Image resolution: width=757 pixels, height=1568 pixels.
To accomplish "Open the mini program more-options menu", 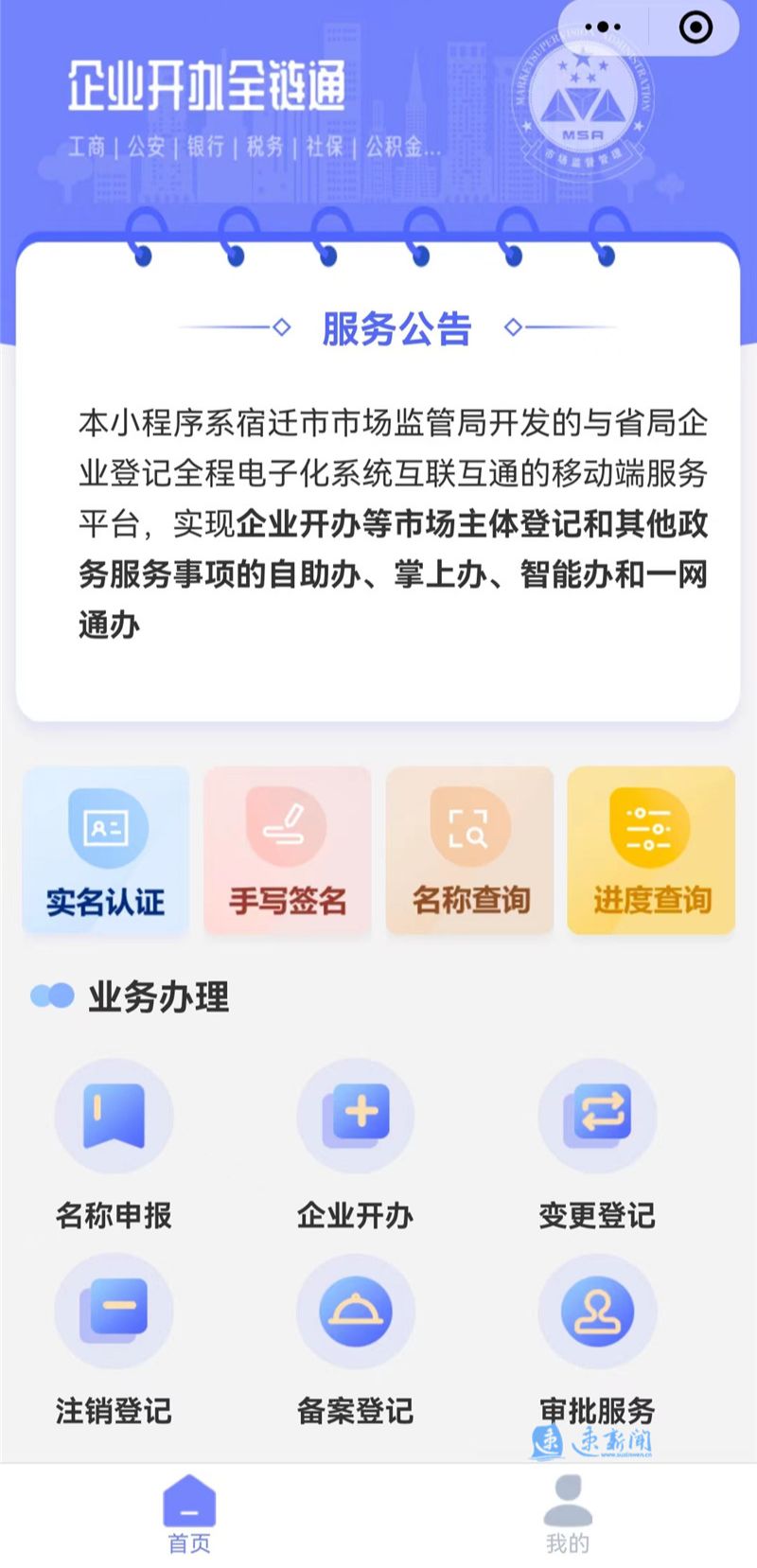I will click(x=604, y=27).
